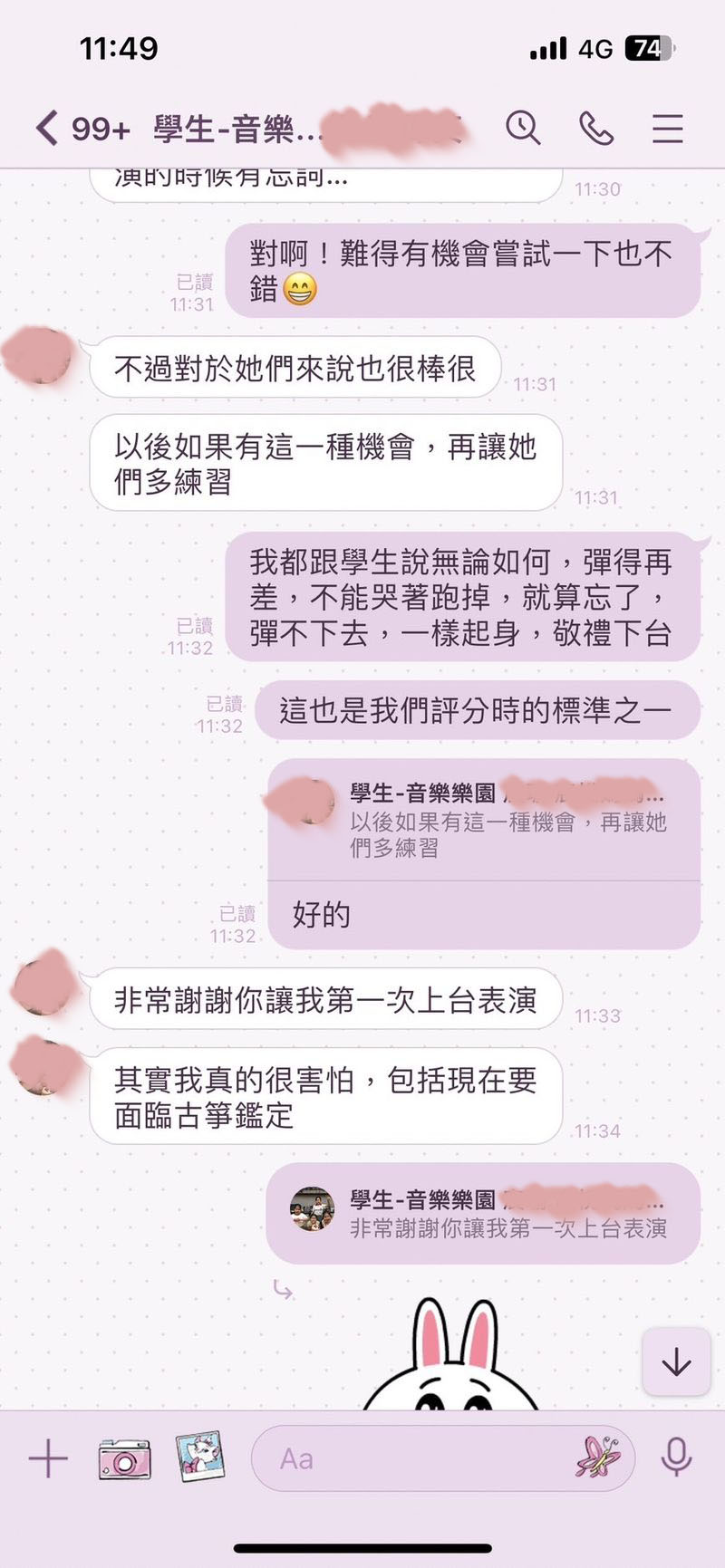Open the camera from the input bar
Viewport: 725px width, 1568px height.
(124, 1459)
